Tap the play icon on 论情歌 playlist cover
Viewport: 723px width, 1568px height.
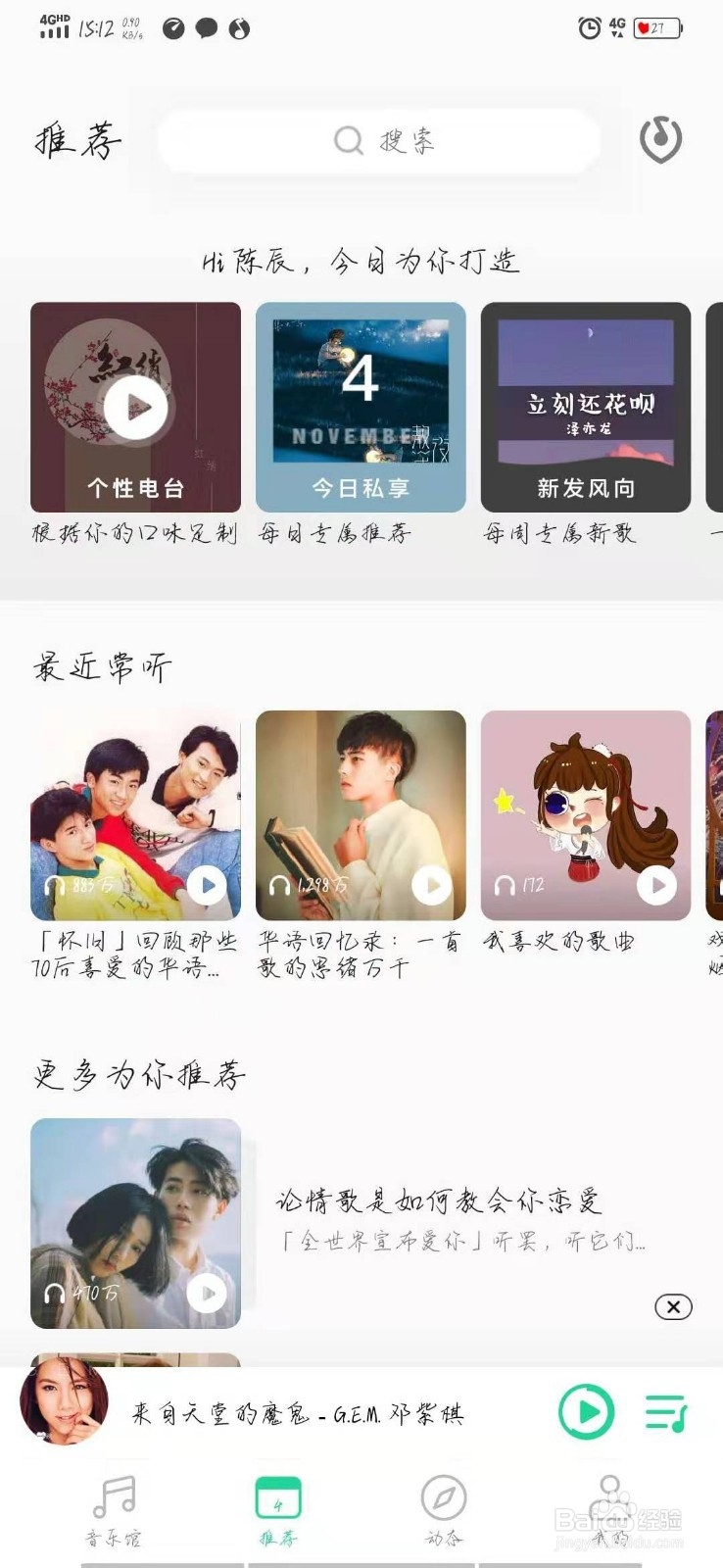click(206, 1292)
